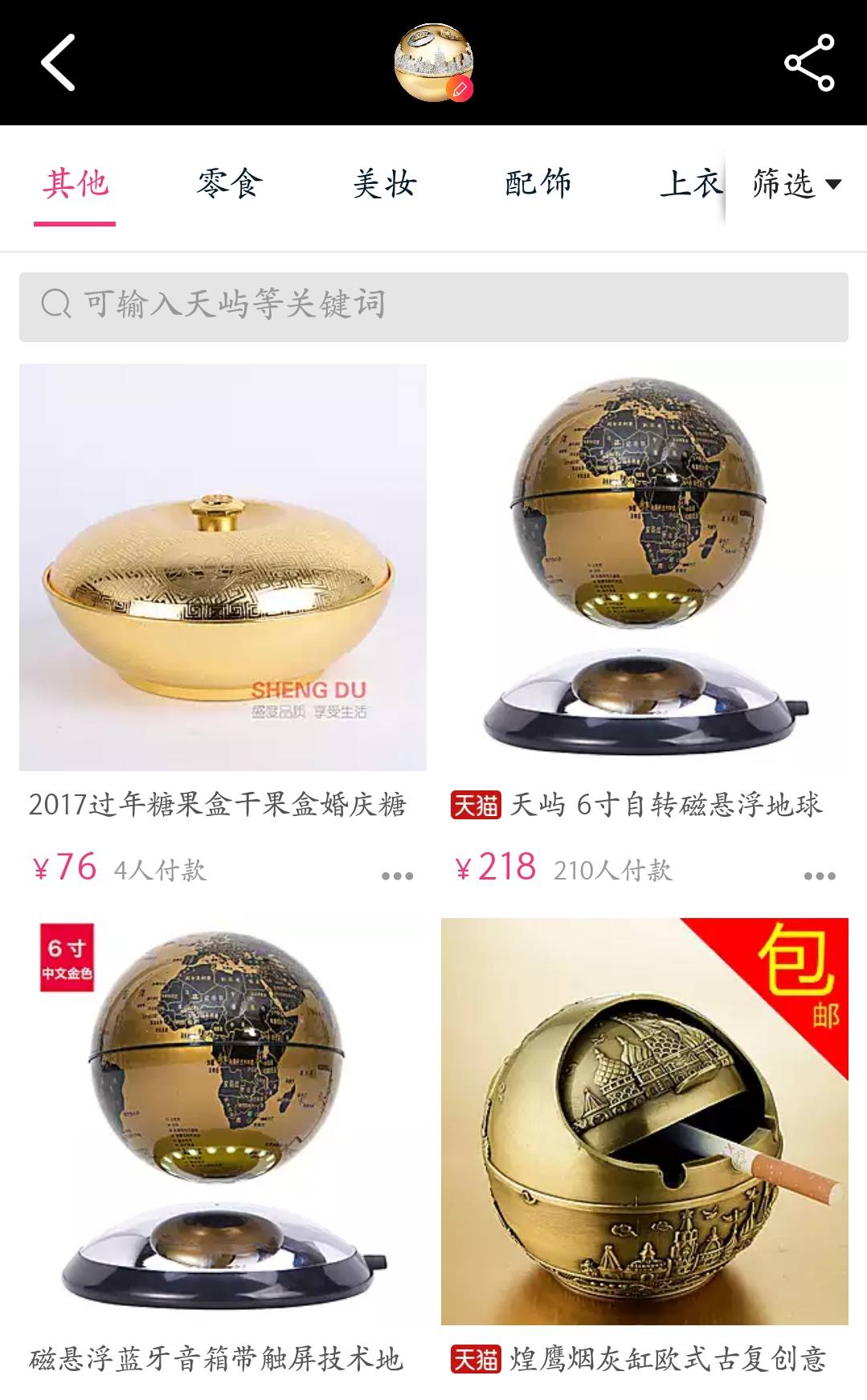Switch to the 零食 tab
Image resolution: width=867 pixels, height=1400 pixels.
pyautogui.click(x=229, y=183)
